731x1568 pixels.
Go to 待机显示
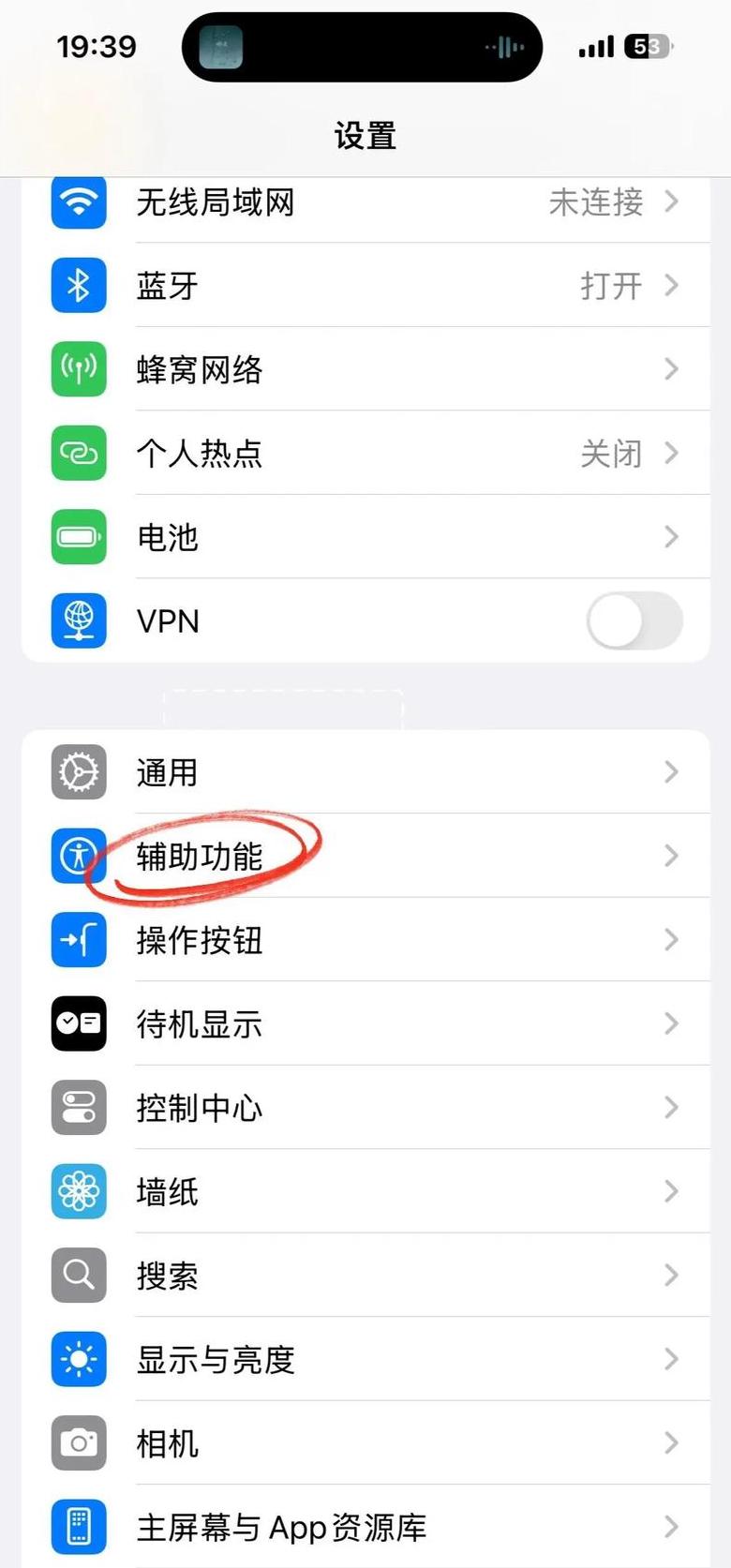(365, 1023)
